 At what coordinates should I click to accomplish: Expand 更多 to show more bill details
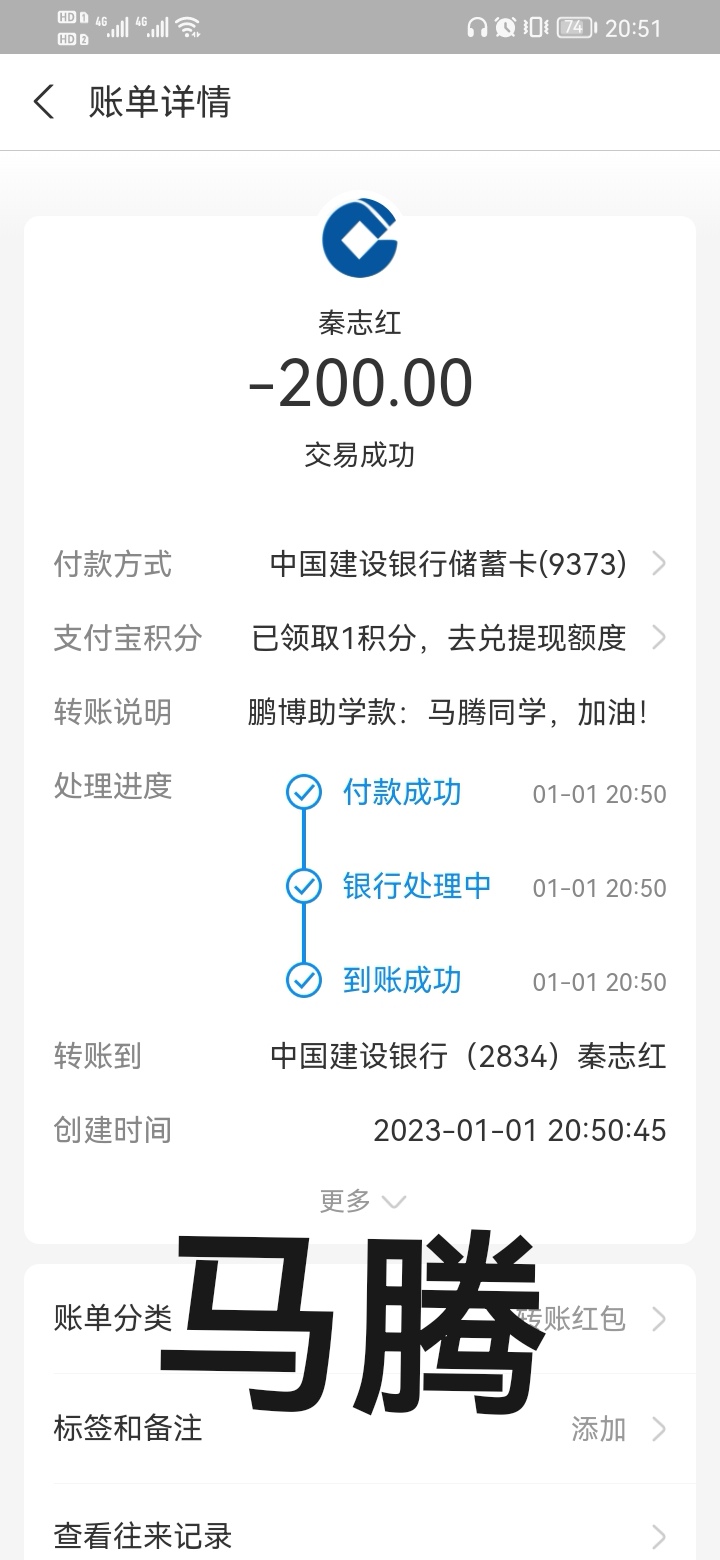[362, 1200]
